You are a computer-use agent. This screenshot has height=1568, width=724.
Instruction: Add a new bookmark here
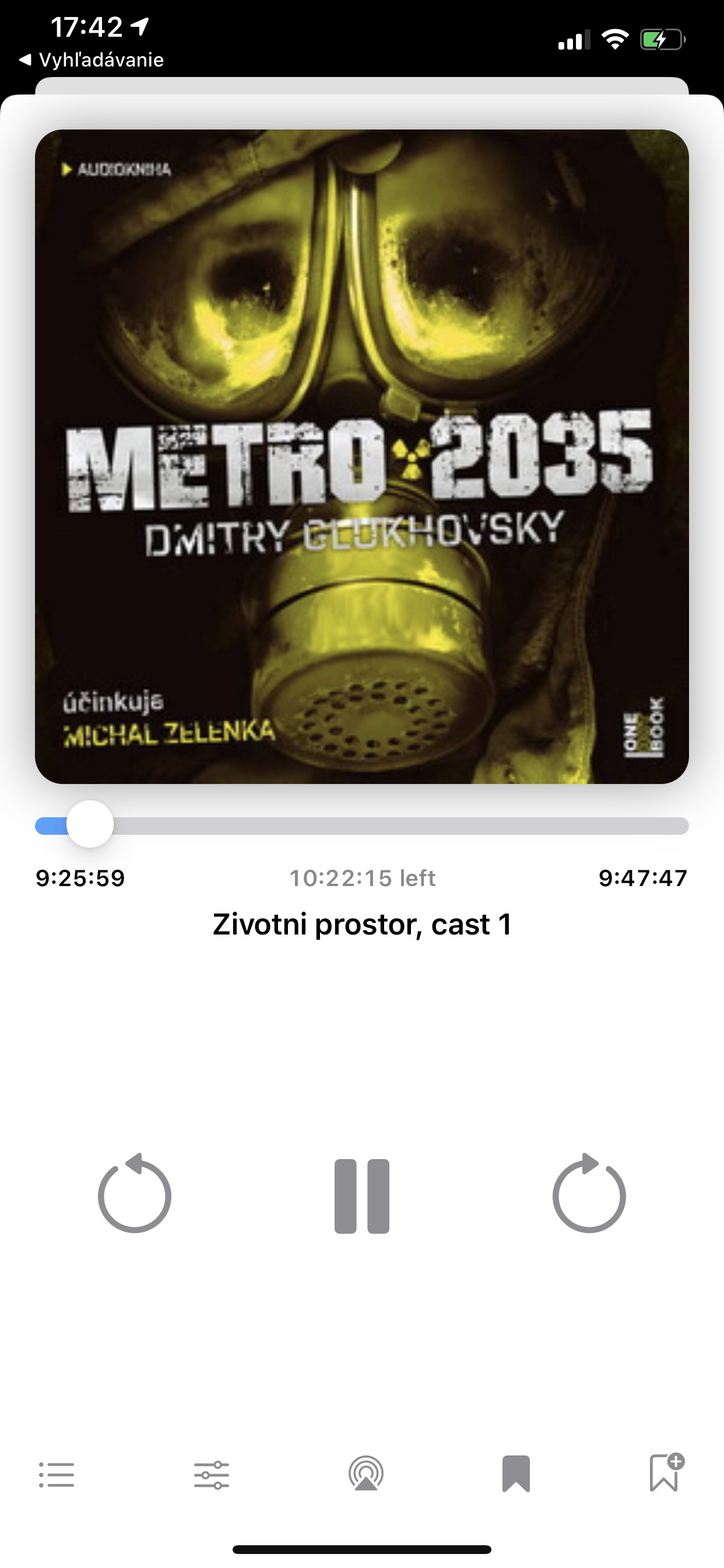pos(667,1472)
